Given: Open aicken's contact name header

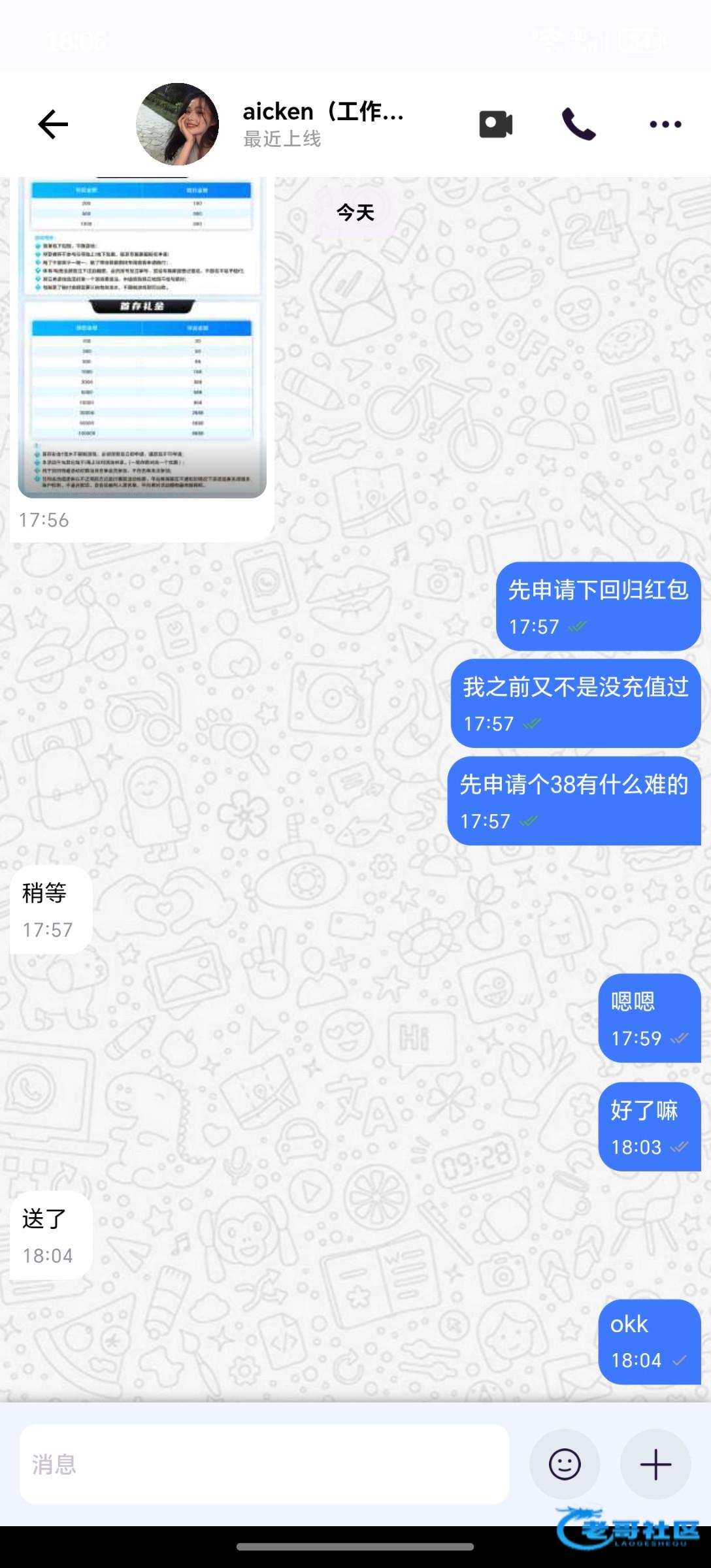Looking at the screenshot, I should point(323,112).
